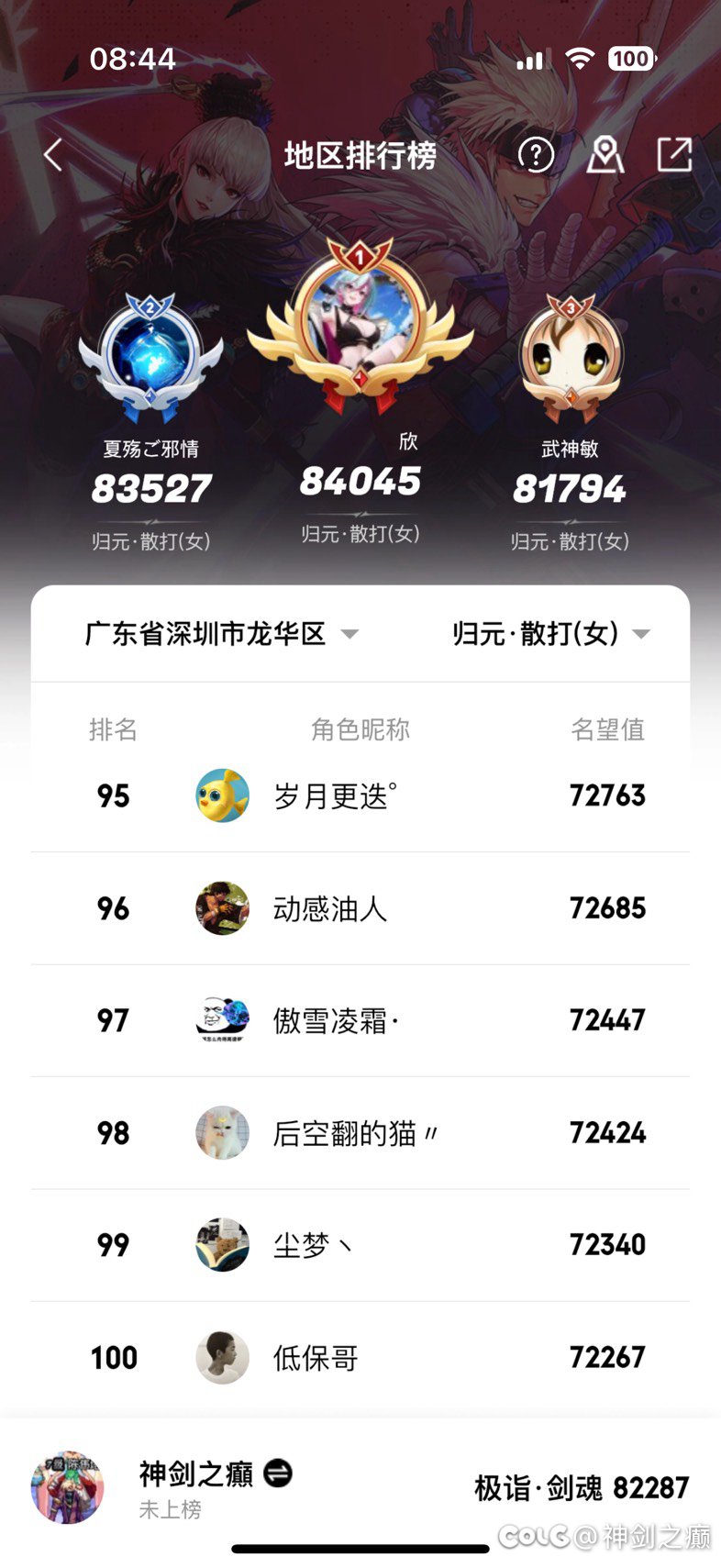Open first-place player 欣's avatar
This screenshot has width=721, height=1568.
point(360,321)
